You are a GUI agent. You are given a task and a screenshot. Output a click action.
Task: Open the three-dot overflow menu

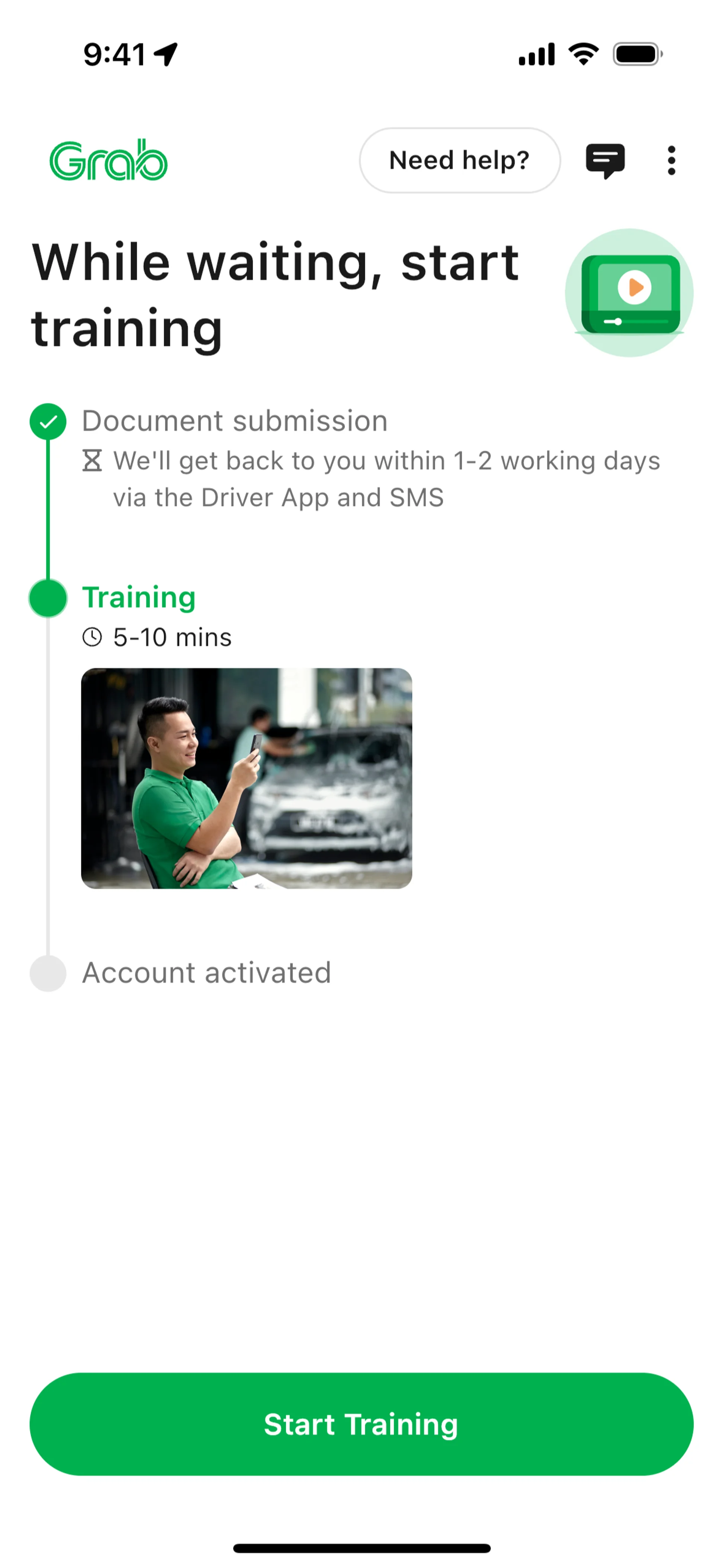671,161
